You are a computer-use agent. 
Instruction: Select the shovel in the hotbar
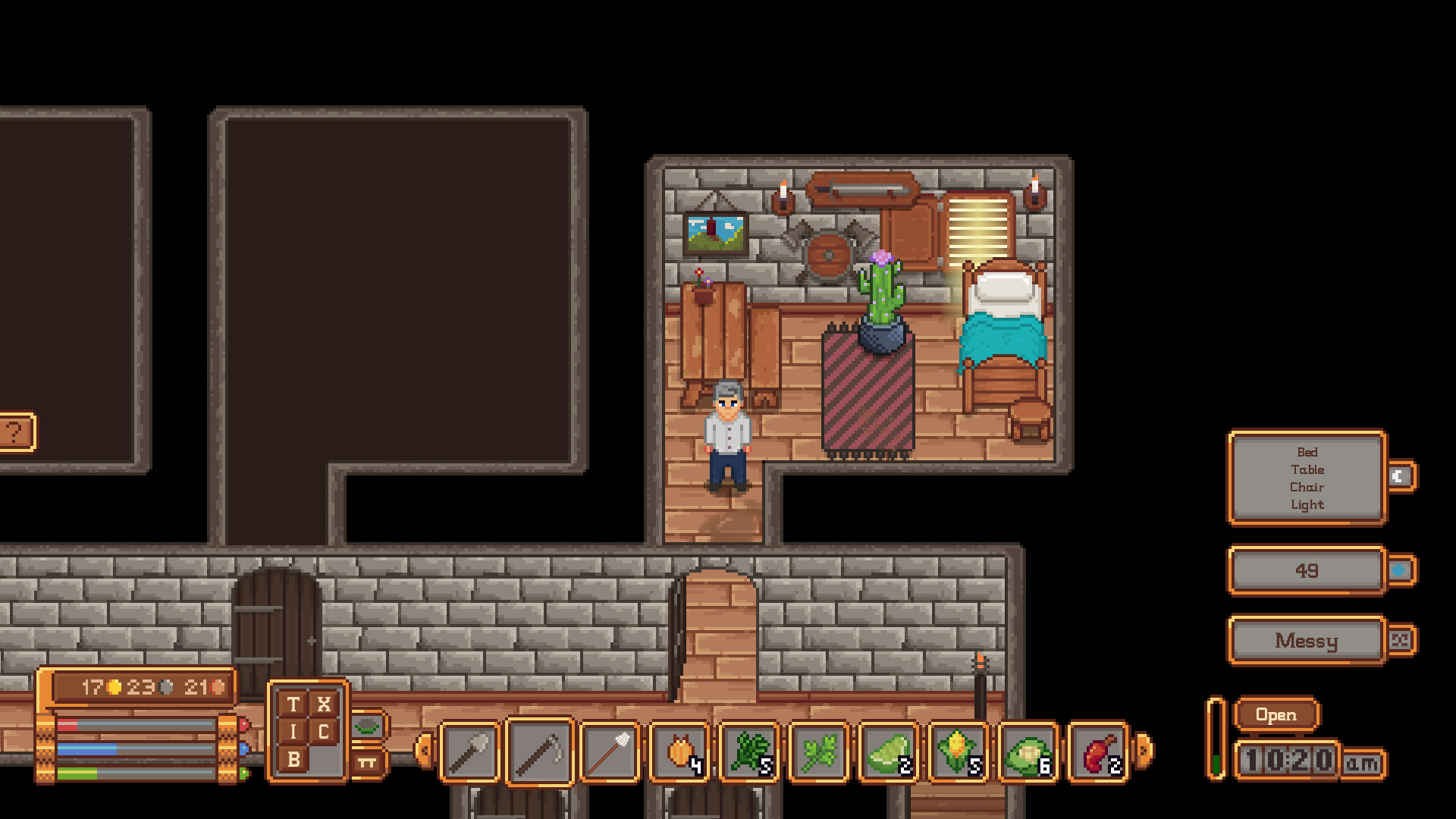click(469, 752)
